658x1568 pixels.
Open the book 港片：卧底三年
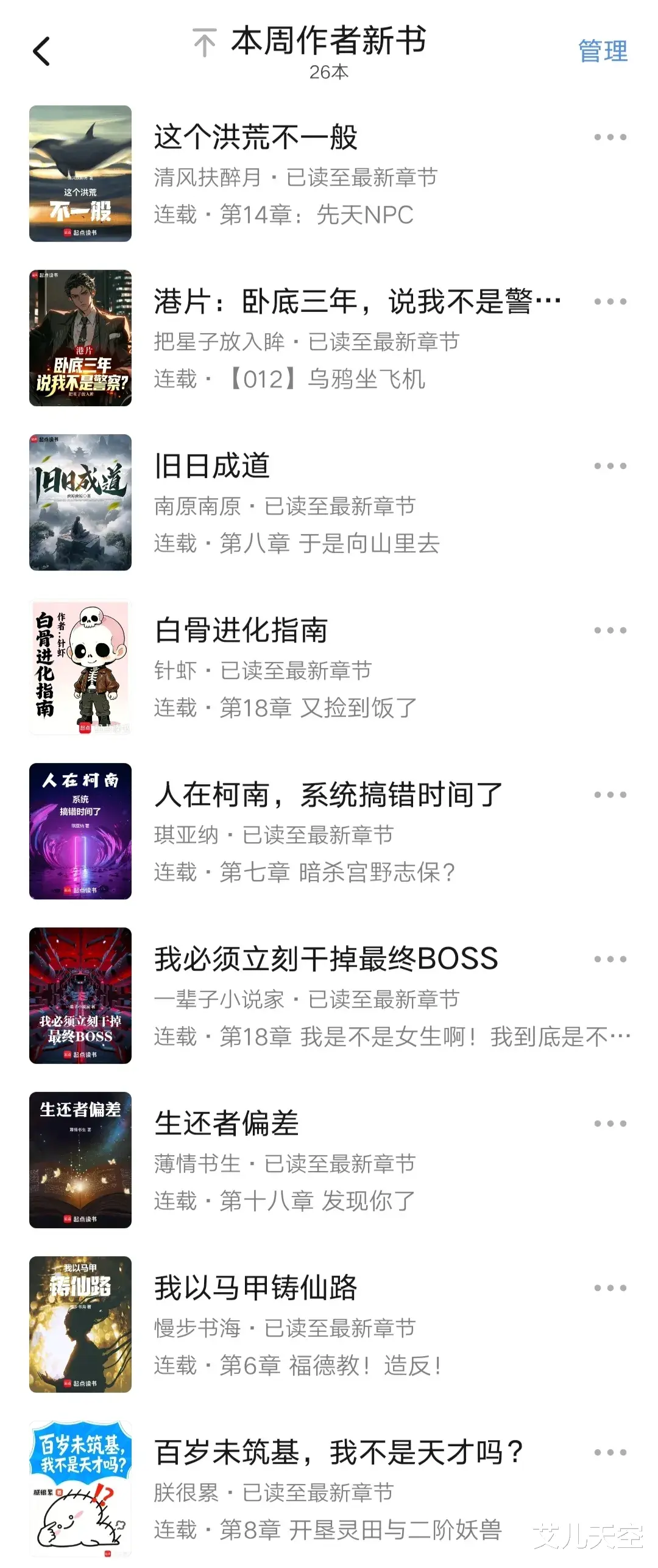coord(356,302)
